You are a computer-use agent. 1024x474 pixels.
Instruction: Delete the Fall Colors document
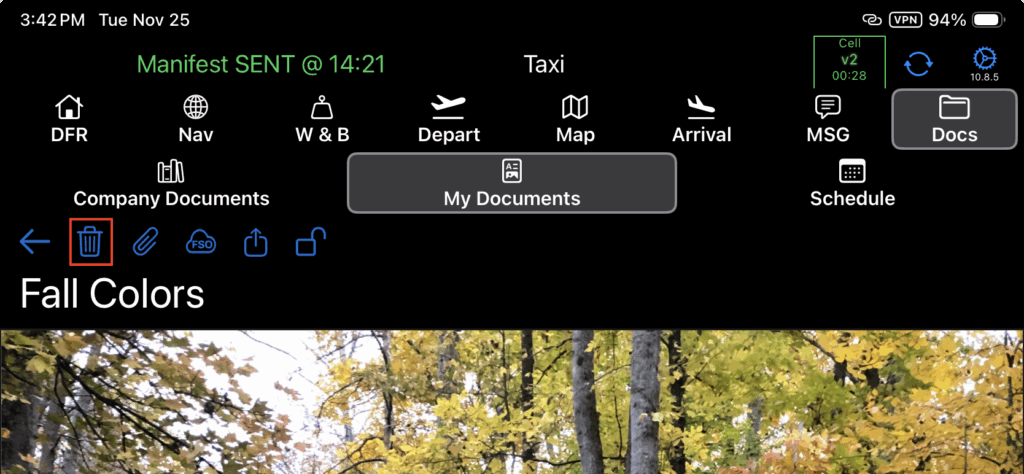(90, 242)
